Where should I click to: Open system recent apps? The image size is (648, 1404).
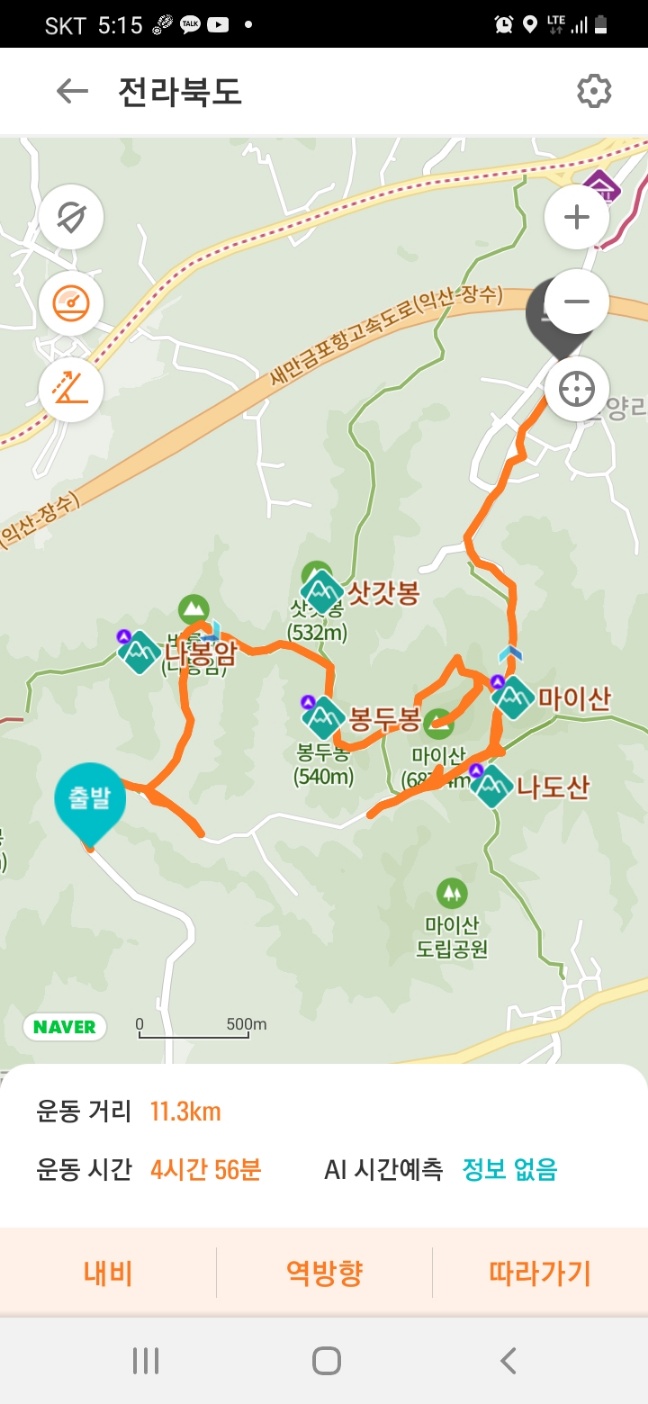(146, 1360)
